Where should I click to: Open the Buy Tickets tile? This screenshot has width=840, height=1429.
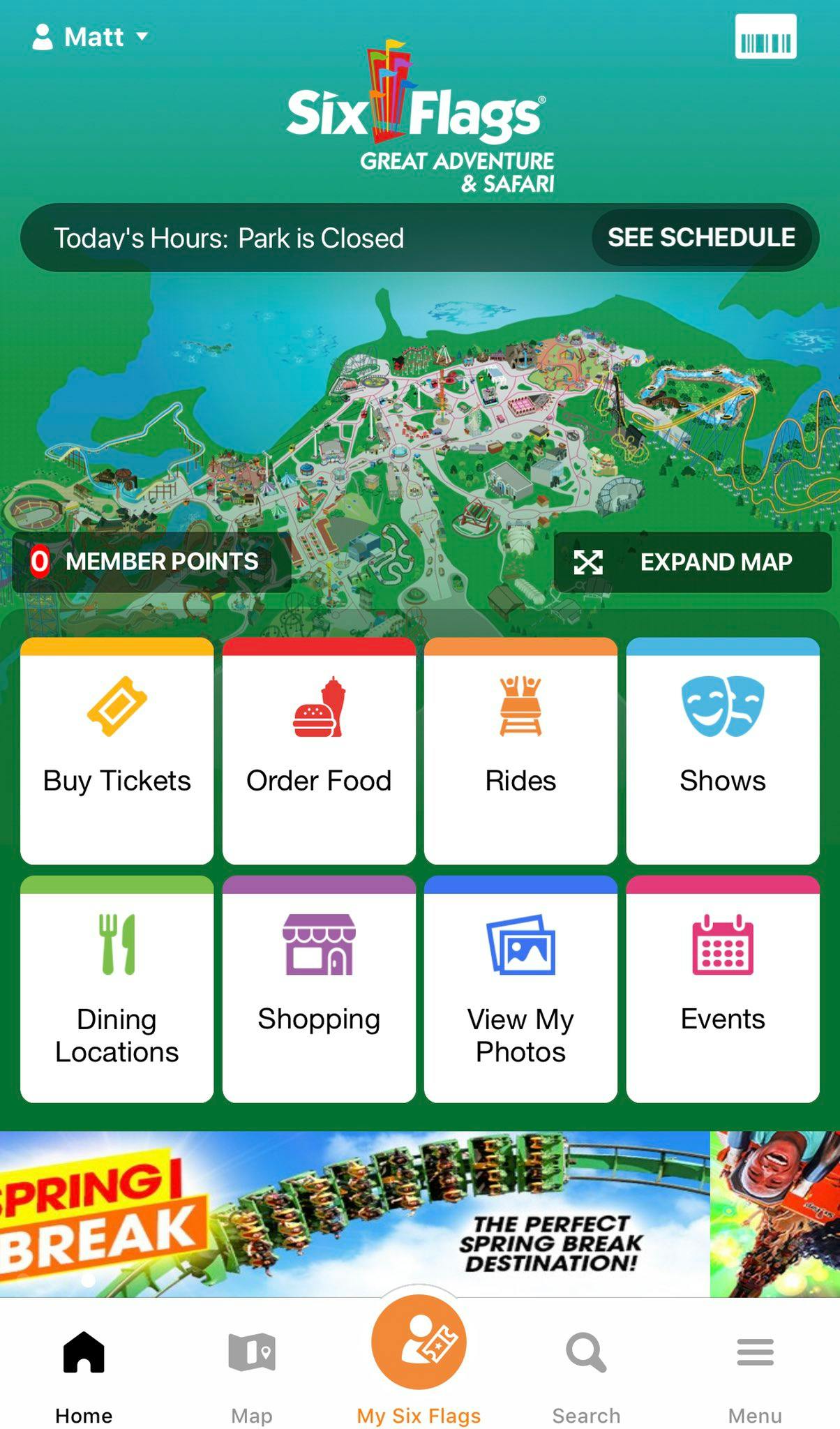click(x=117, y=751)
